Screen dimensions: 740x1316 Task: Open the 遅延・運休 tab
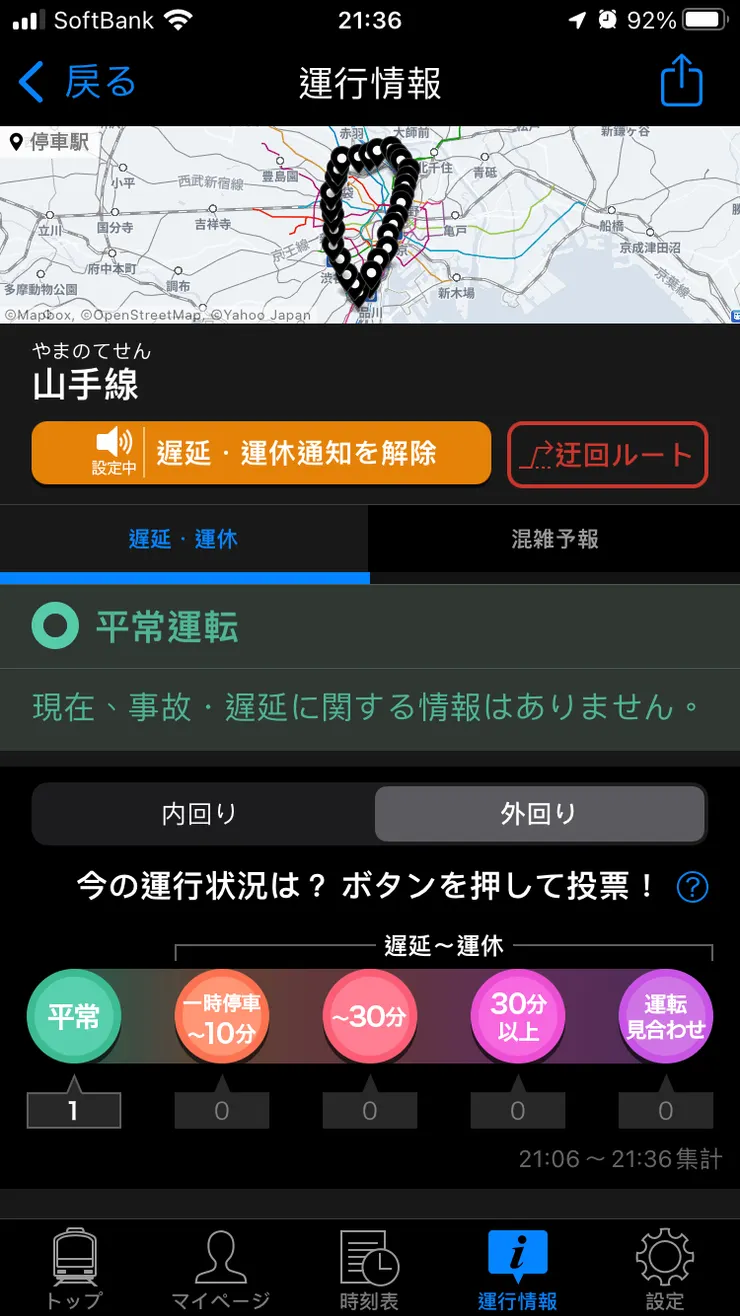tap(184, 539)
